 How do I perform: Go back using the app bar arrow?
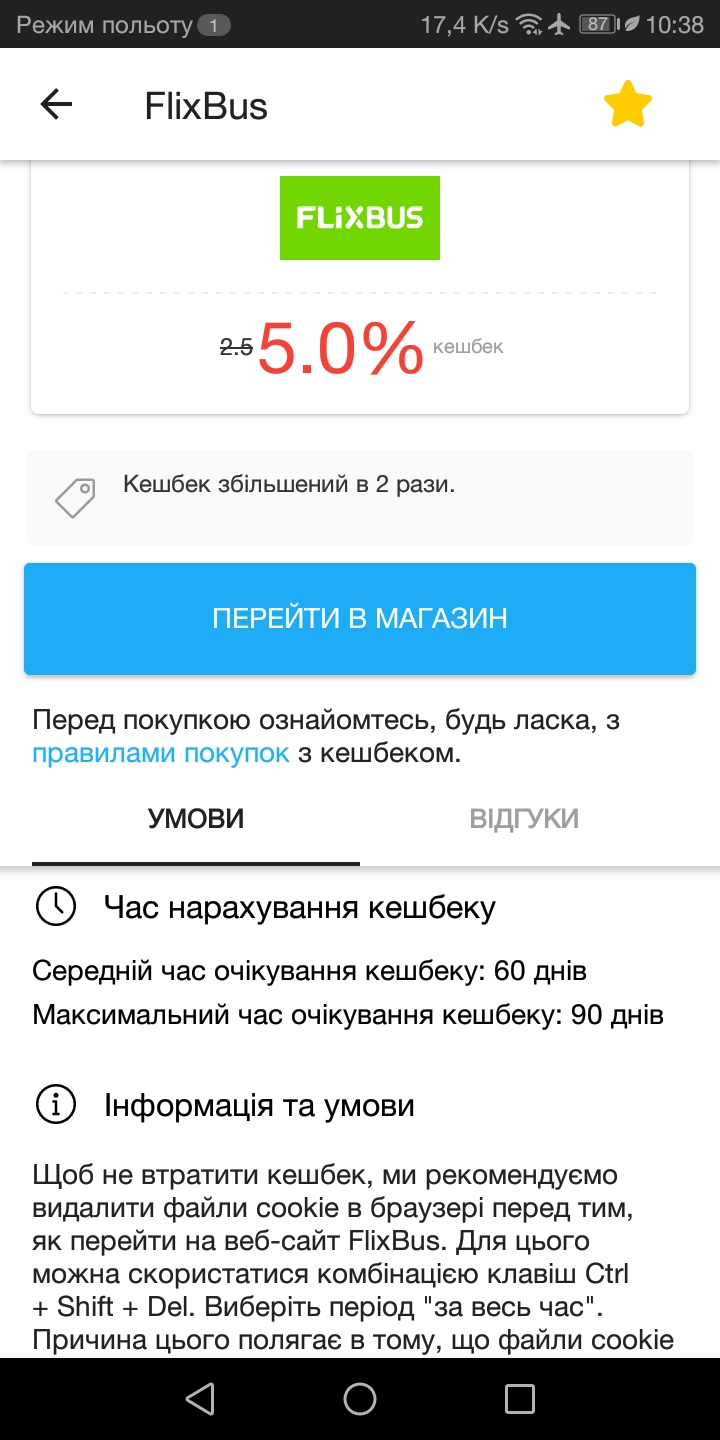[x=56, y=104]
